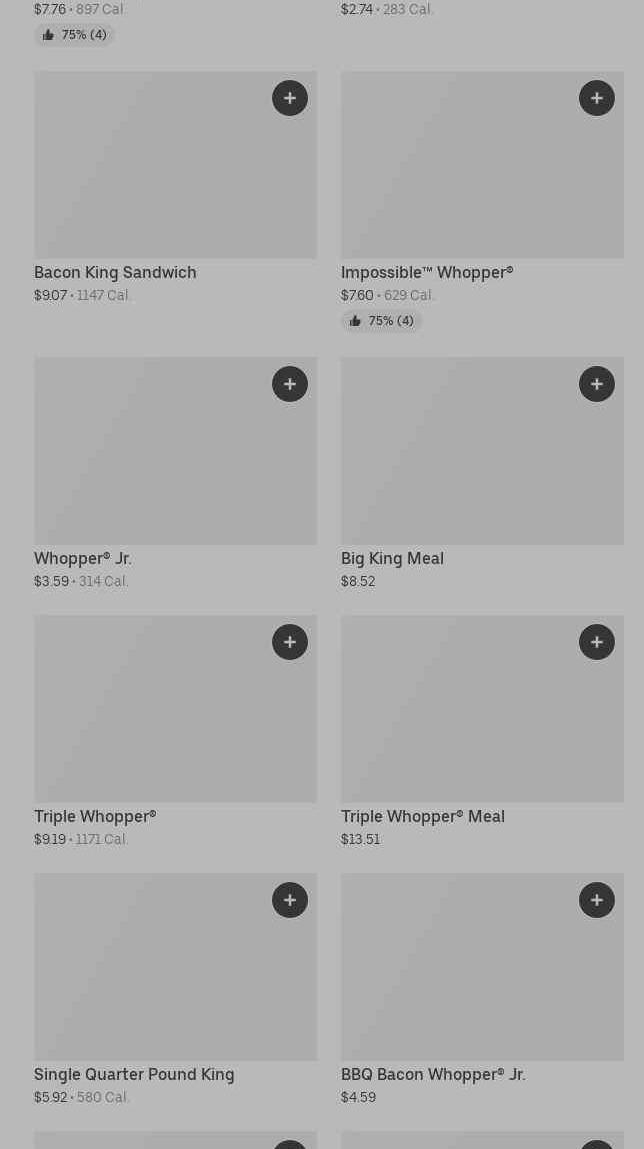This screenshot has width=644, height=1149.
Task: Quick-add the Whopper Jr.
Action: click(x=290, y=384)
